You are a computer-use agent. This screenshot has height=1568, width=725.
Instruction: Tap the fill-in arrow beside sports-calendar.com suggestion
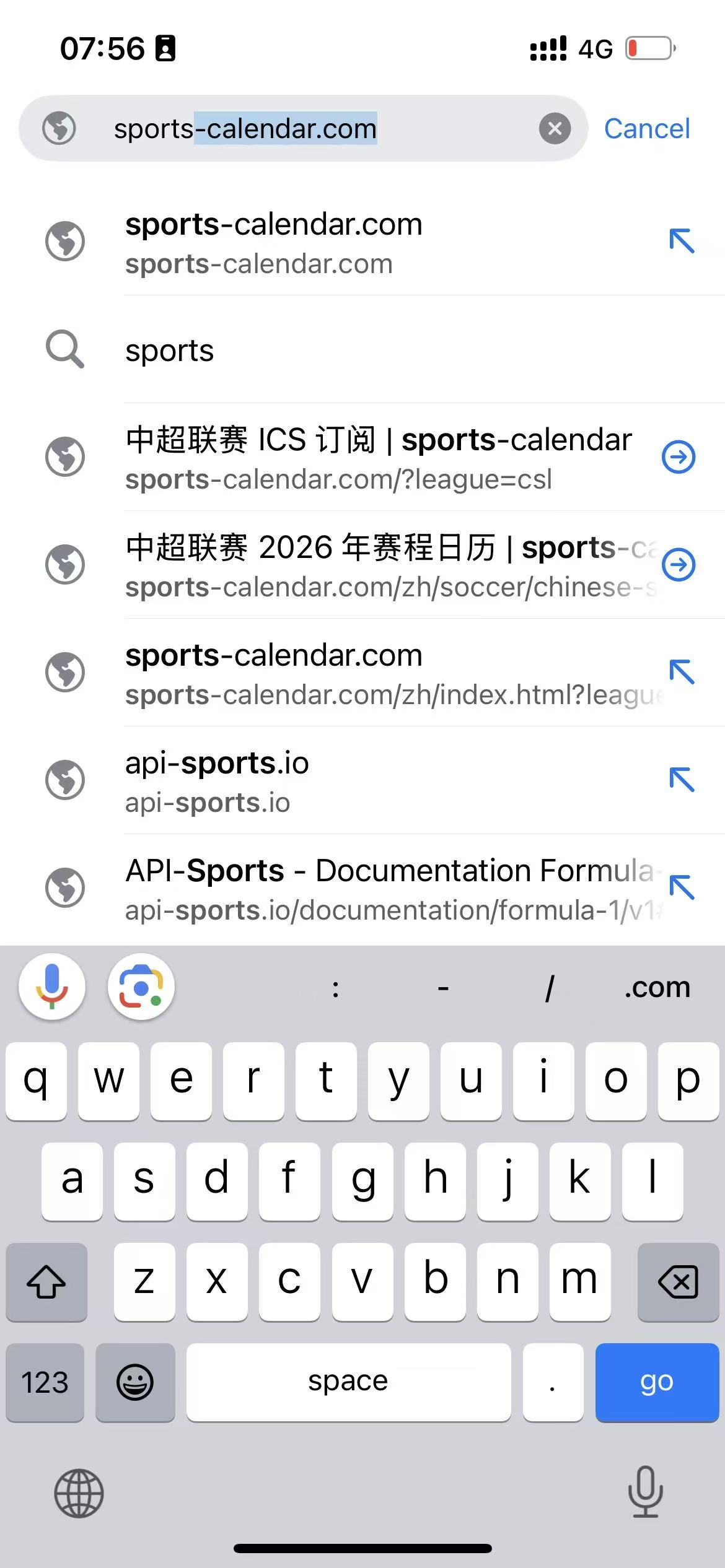pyautogui.click(x=680, y=242)
